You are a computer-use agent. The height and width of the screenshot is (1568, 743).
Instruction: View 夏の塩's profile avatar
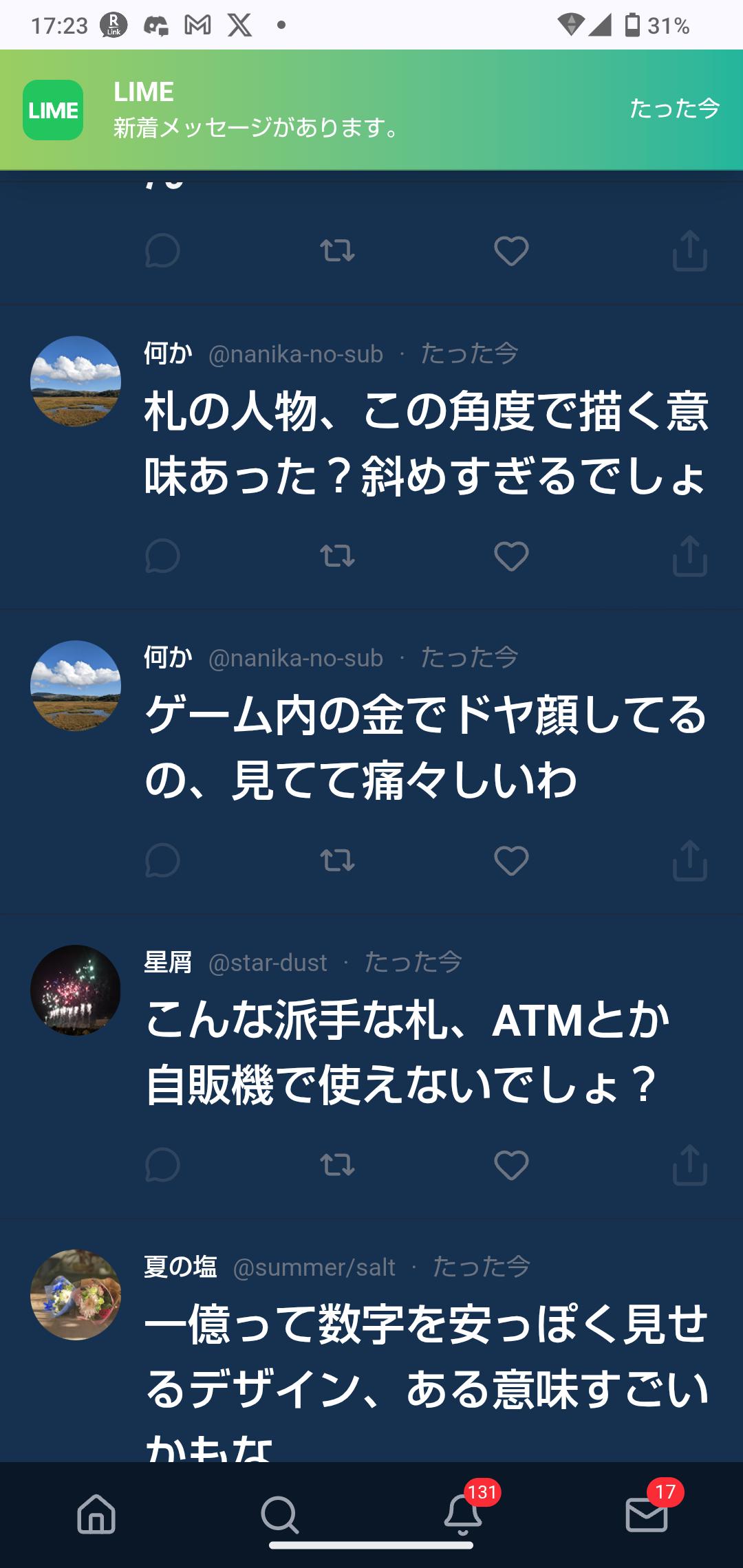click(x=76, y=1295)
